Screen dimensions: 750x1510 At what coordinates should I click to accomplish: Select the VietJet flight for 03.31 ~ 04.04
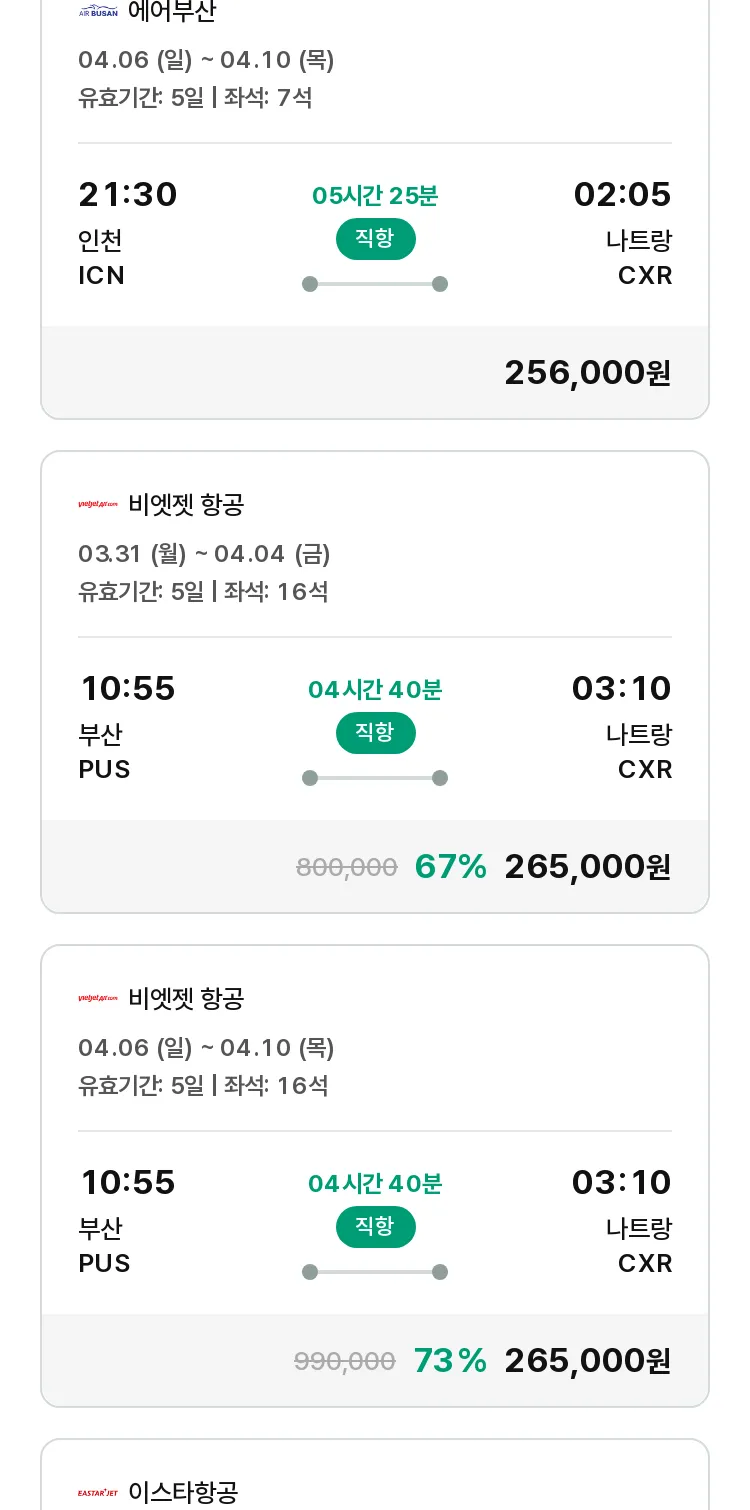[375, 682]
